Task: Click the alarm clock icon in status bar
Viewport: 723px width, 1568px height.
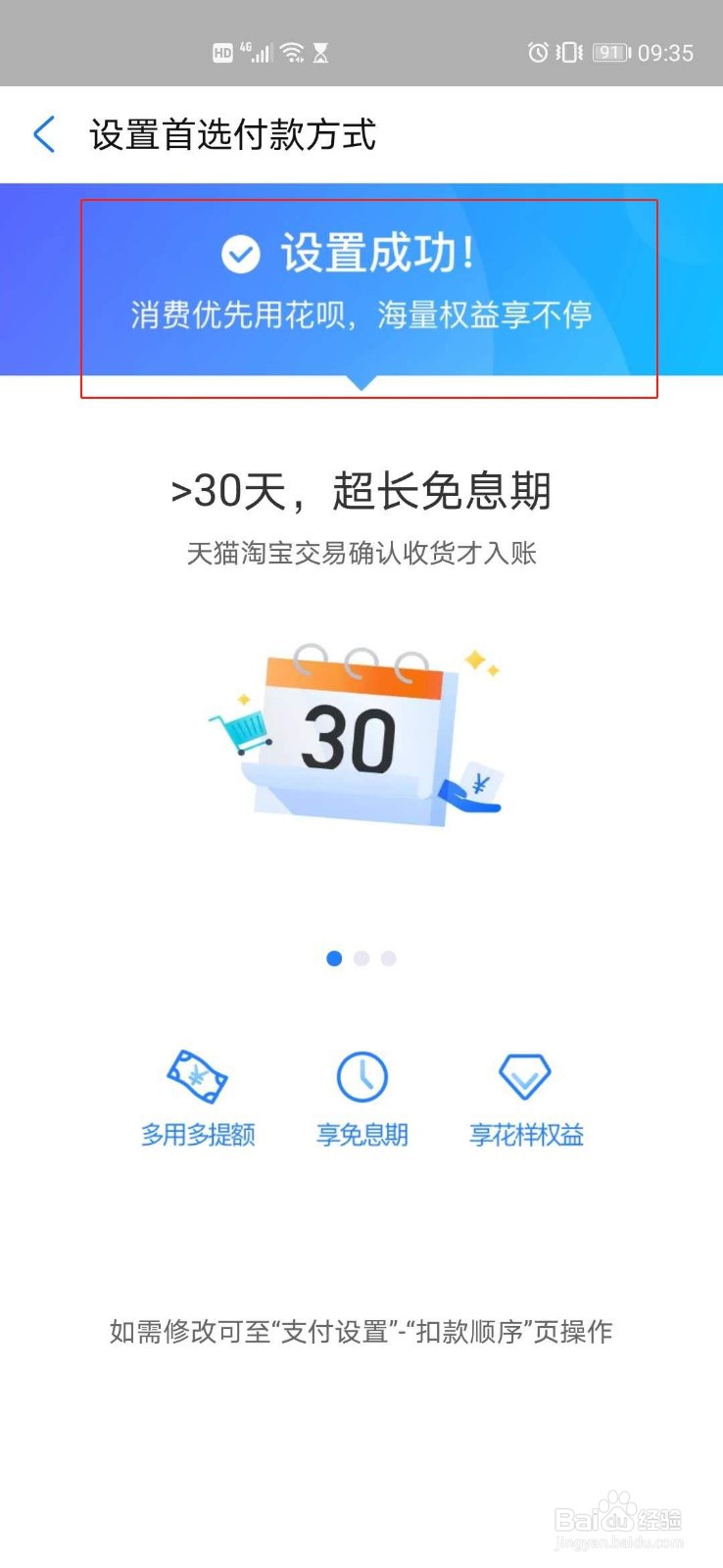Action: [x=540, y=53]
